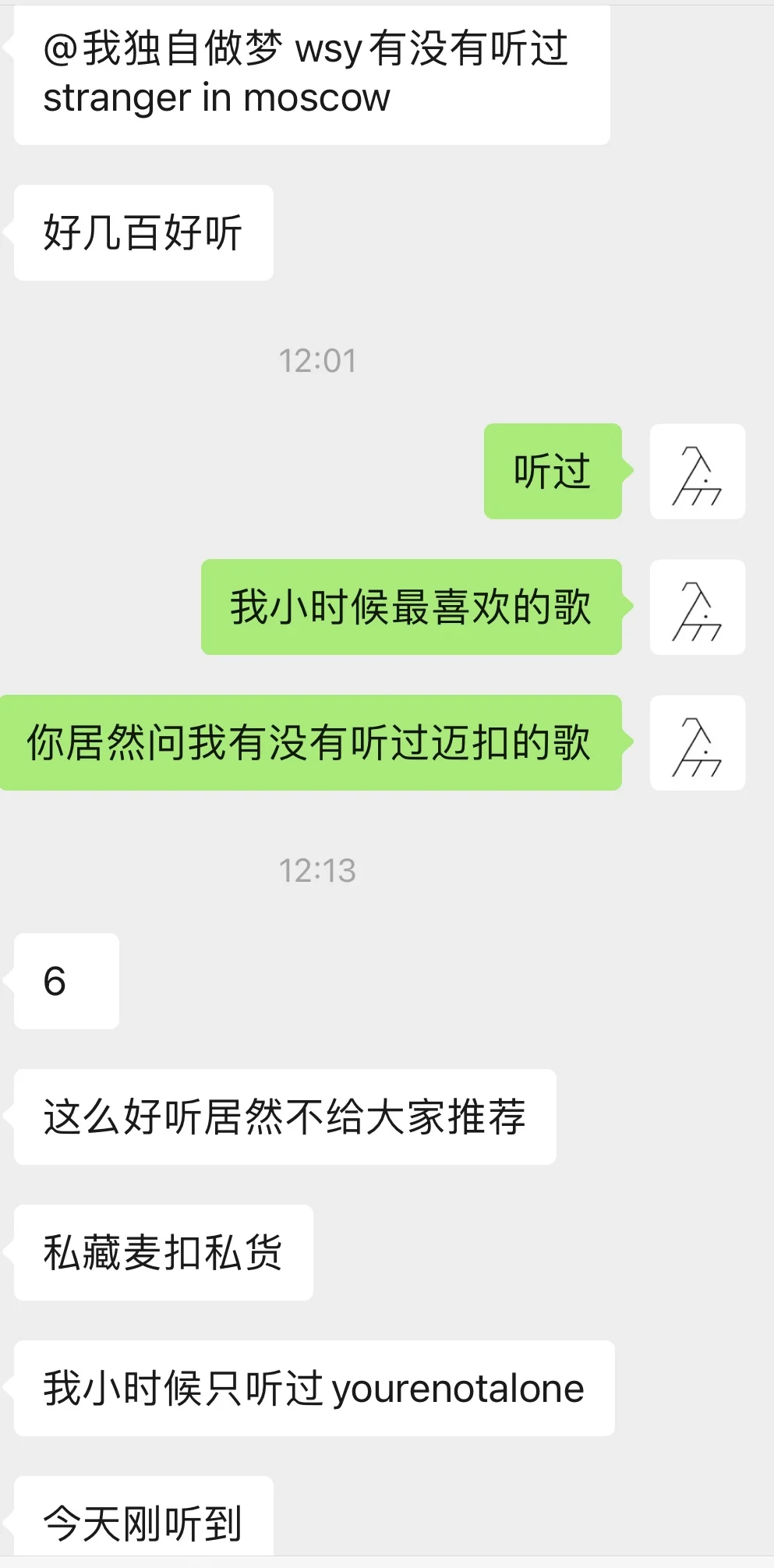Tap the avatar next to "我小时候最喜欢的歌"
The height and width of the screenshot is (1568, 774).
pos(698,607)
